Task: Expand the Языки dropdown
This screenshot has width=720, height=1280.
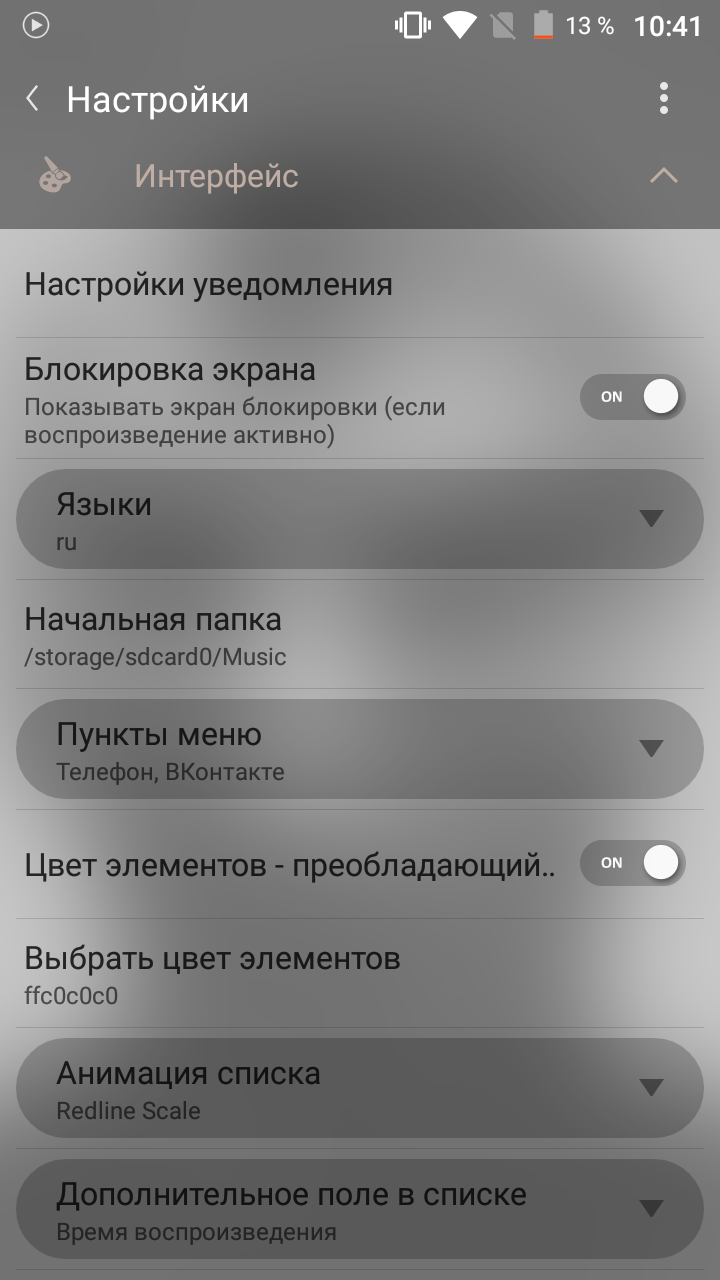Action: pyautogui.click(x=360, y=519)
